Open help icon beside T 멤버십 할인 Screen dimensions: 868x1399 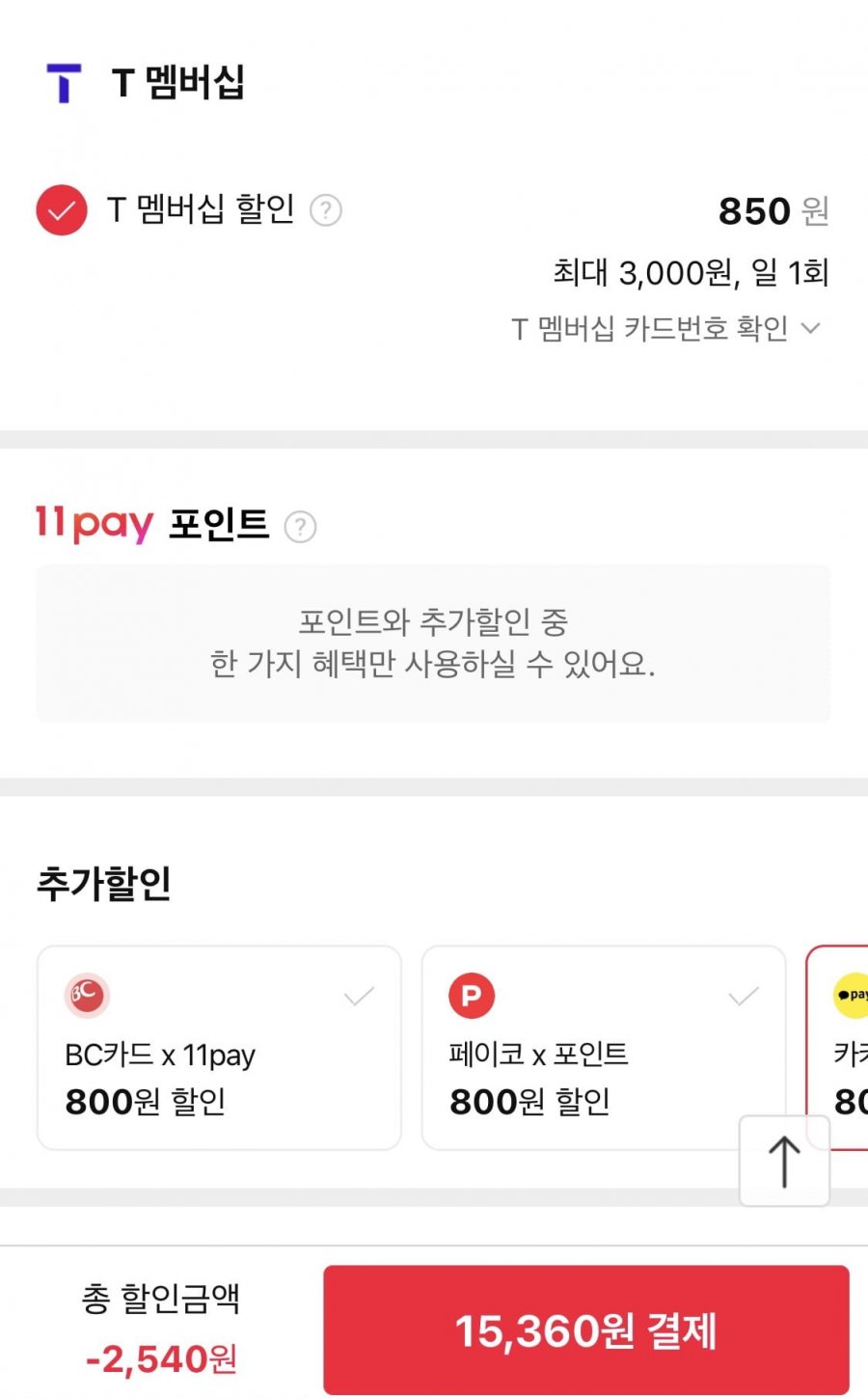[326, 209]
